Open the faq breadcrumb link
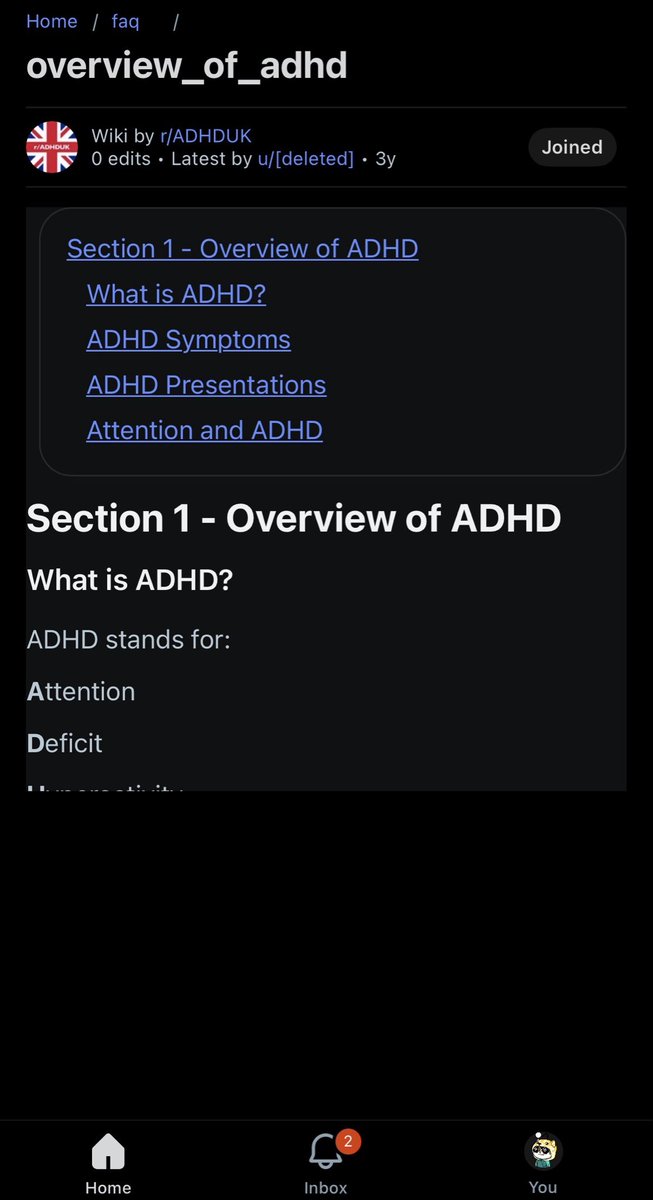The image size is (653, 1200). tap(125, 21)
